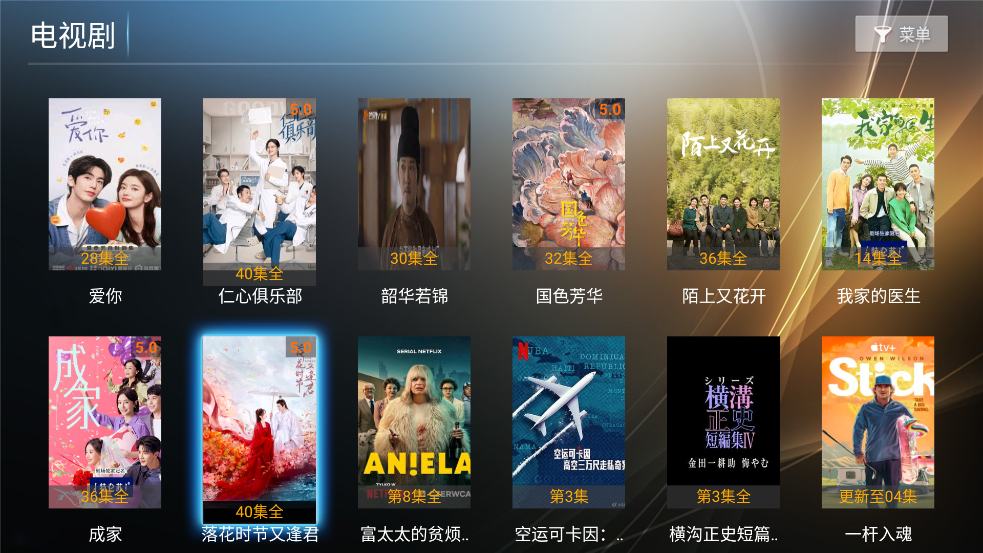This screenshot has height=553, width=983.
Task: View 我家的医生 details
Action: (x=877, y=185)
